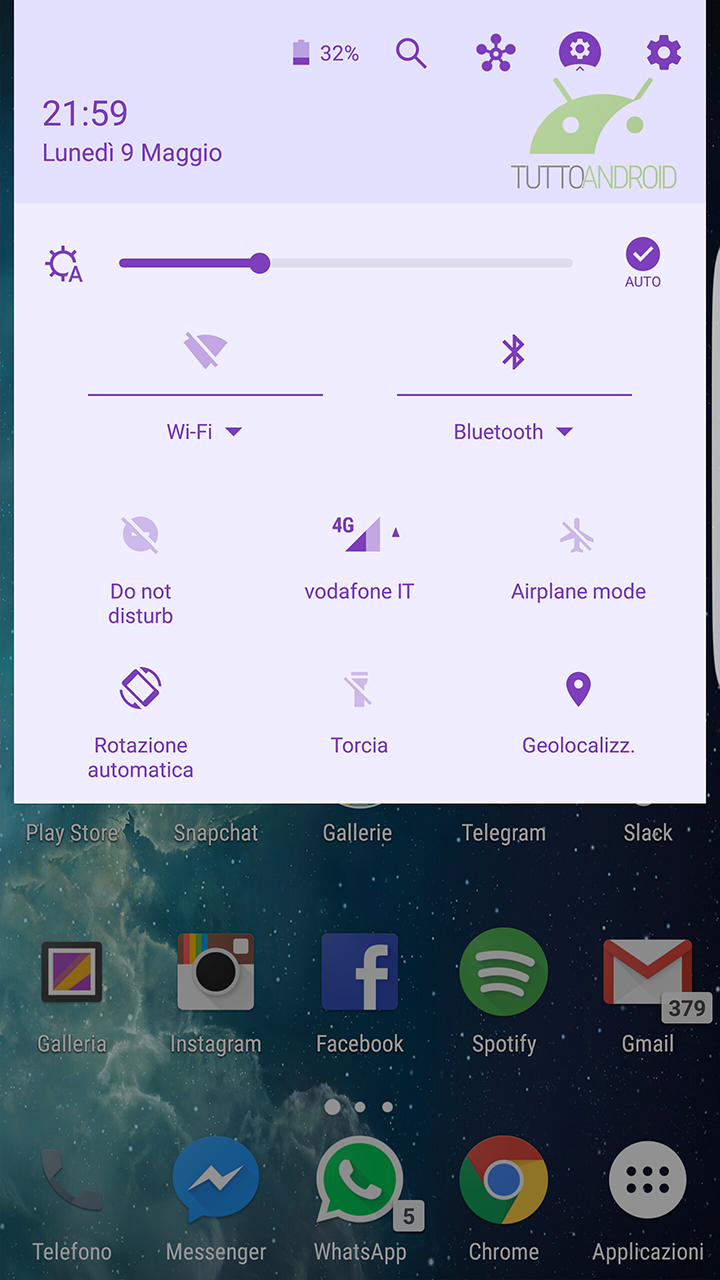Expand the Bluetooth dropdown
This screenshot has height=1280, width=720.
click(513, 432)
